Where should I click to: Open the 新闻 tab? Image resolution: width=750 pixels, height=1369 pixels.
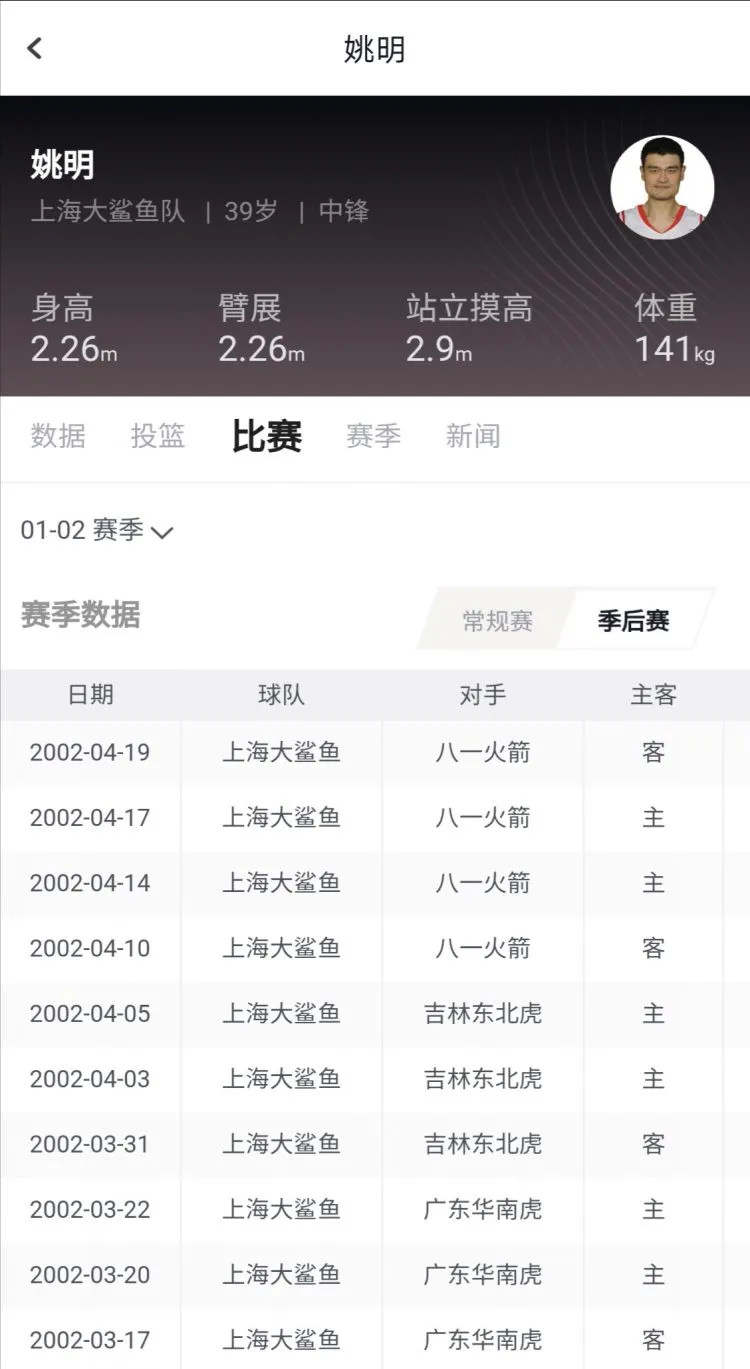(x=472, y=436)
